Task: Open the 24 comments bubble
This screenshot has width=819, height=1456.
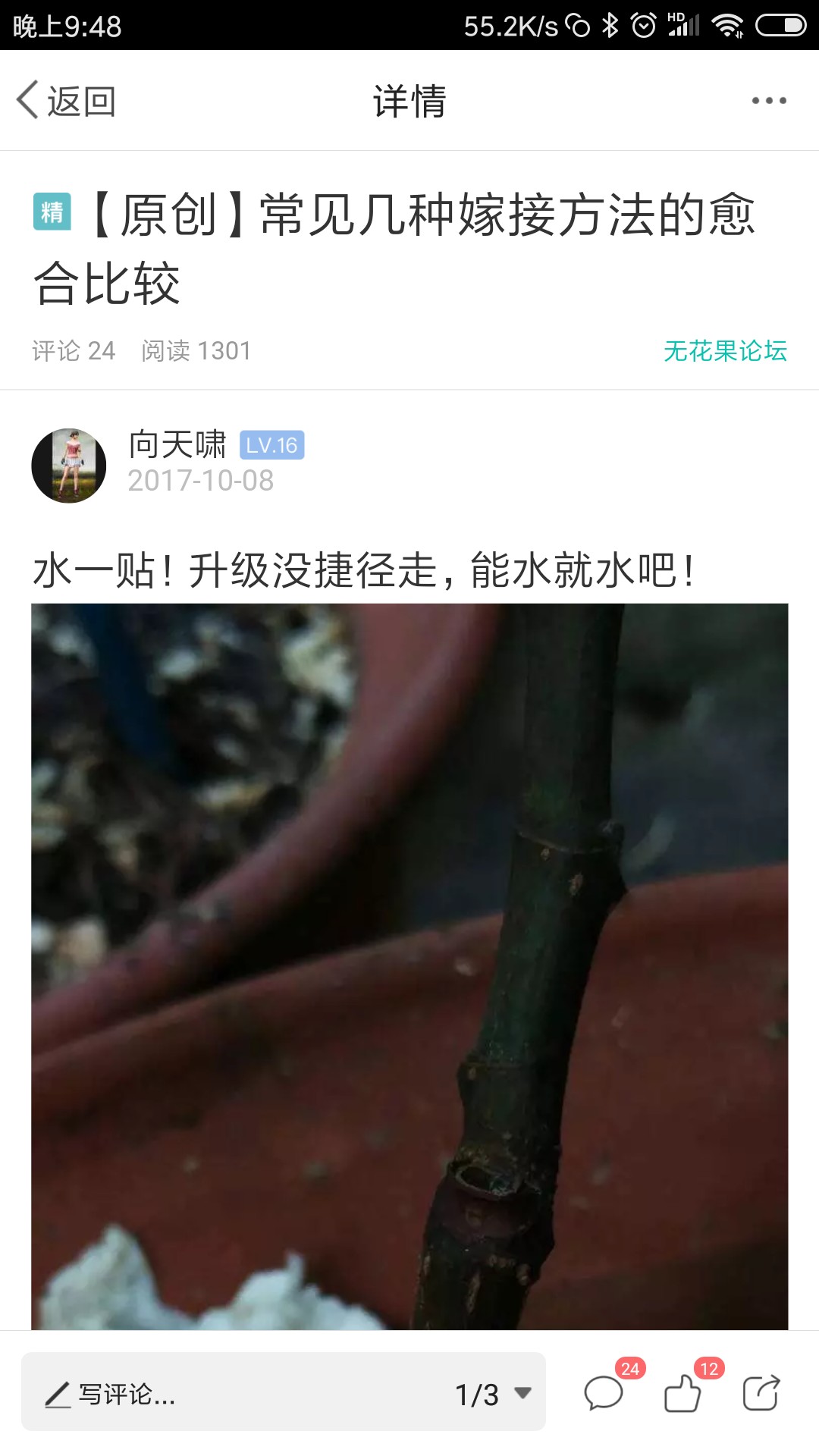Action: (x=605, y=1392)
